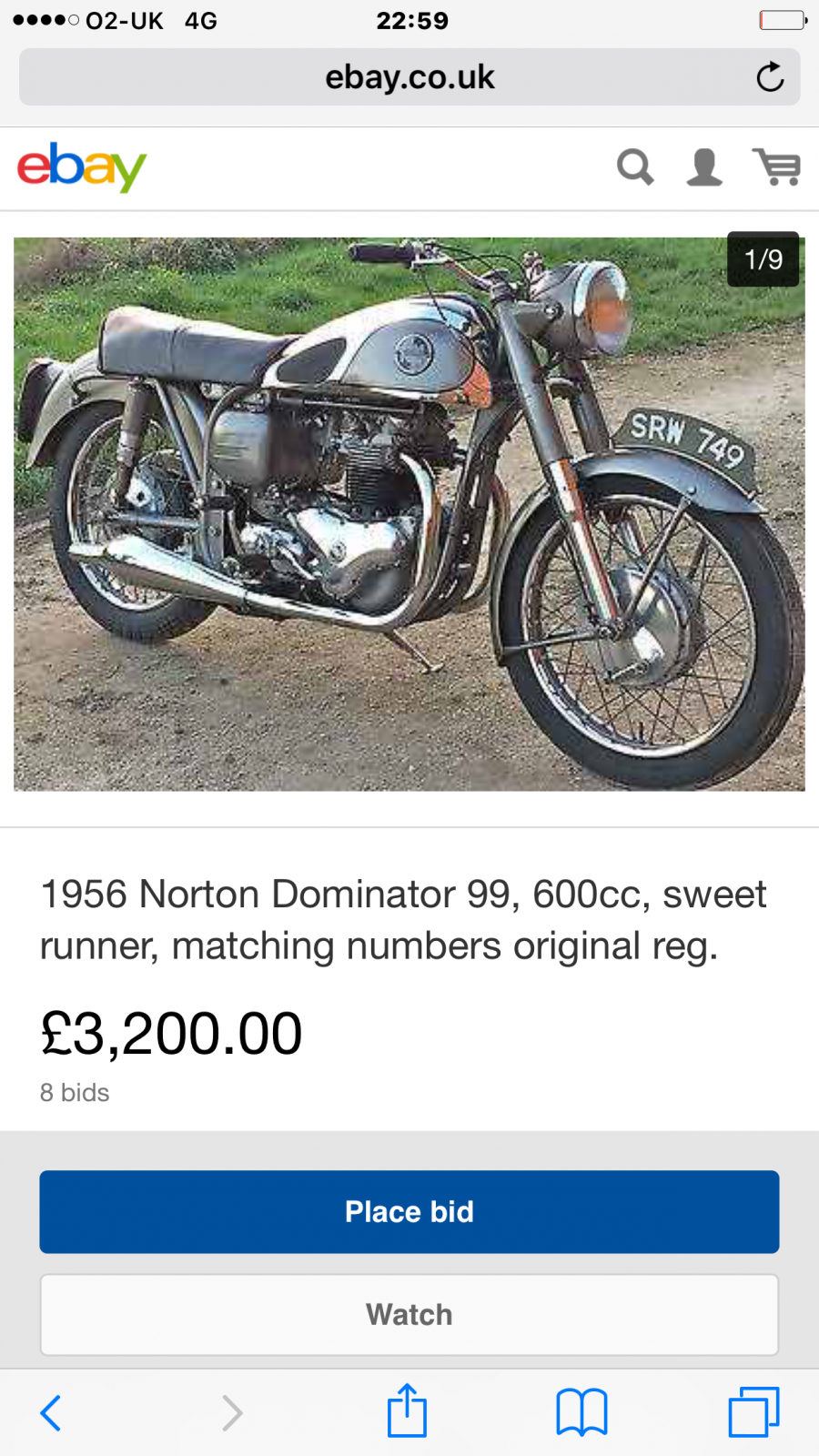Open the account profile icon
Screen dimensions: 819x1456
coord(704,167)
